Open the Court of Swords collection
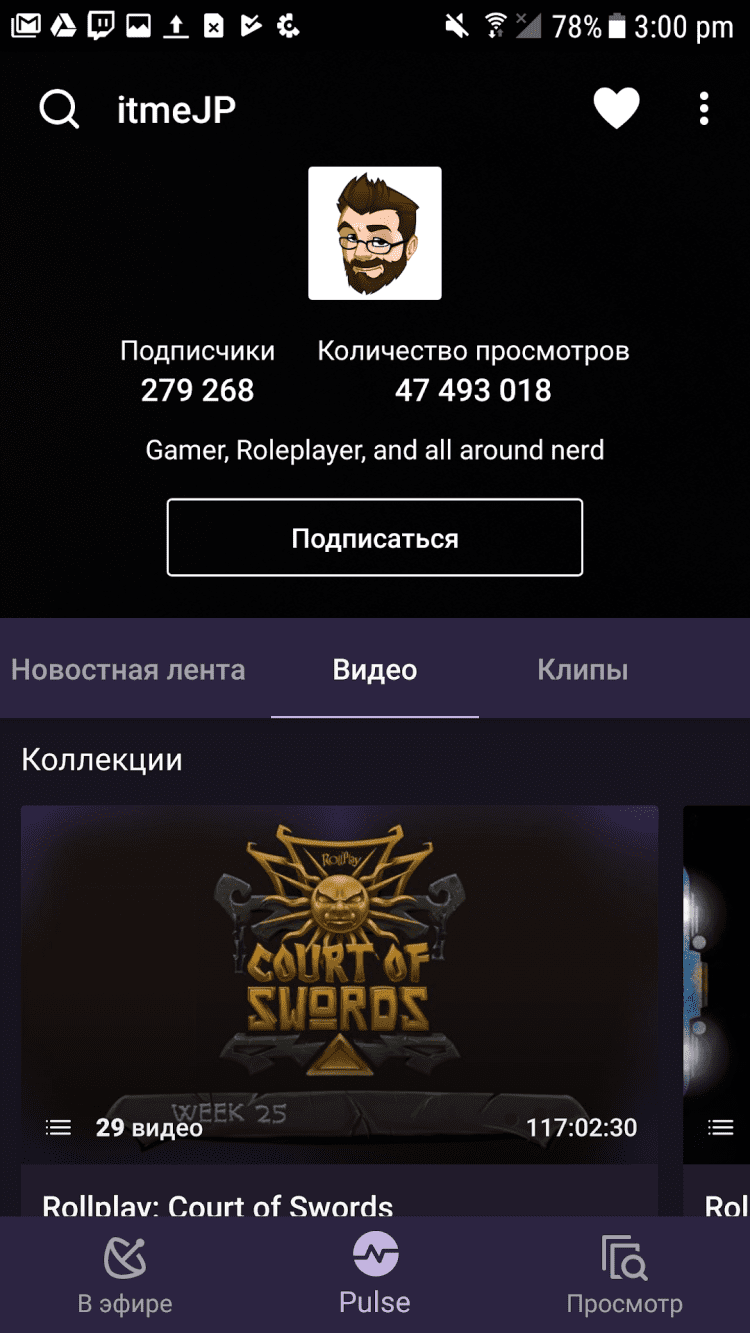Screen dimensions: 750x1333 [340, 985]
